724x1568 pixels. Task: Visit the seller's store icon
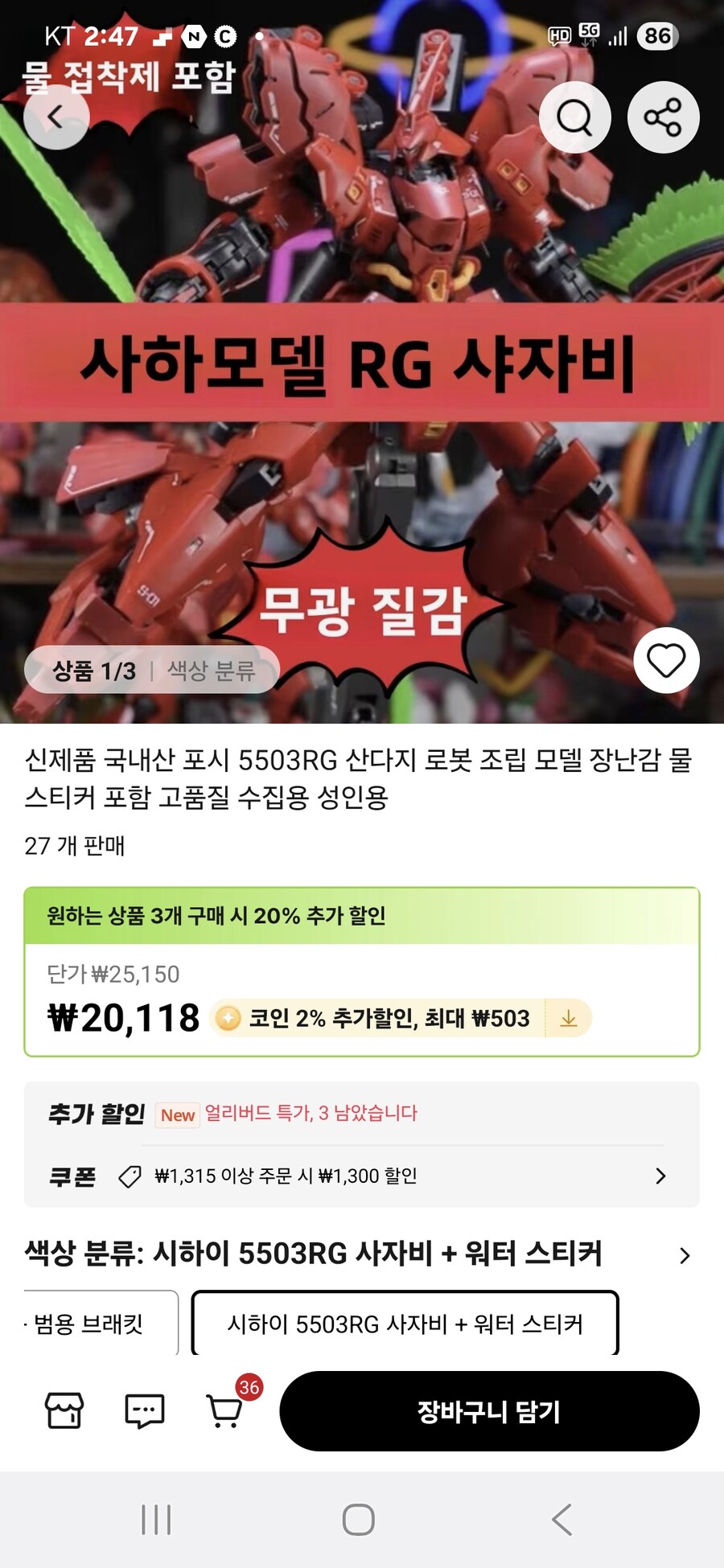pyautogui.click(x=64, y=1410)
